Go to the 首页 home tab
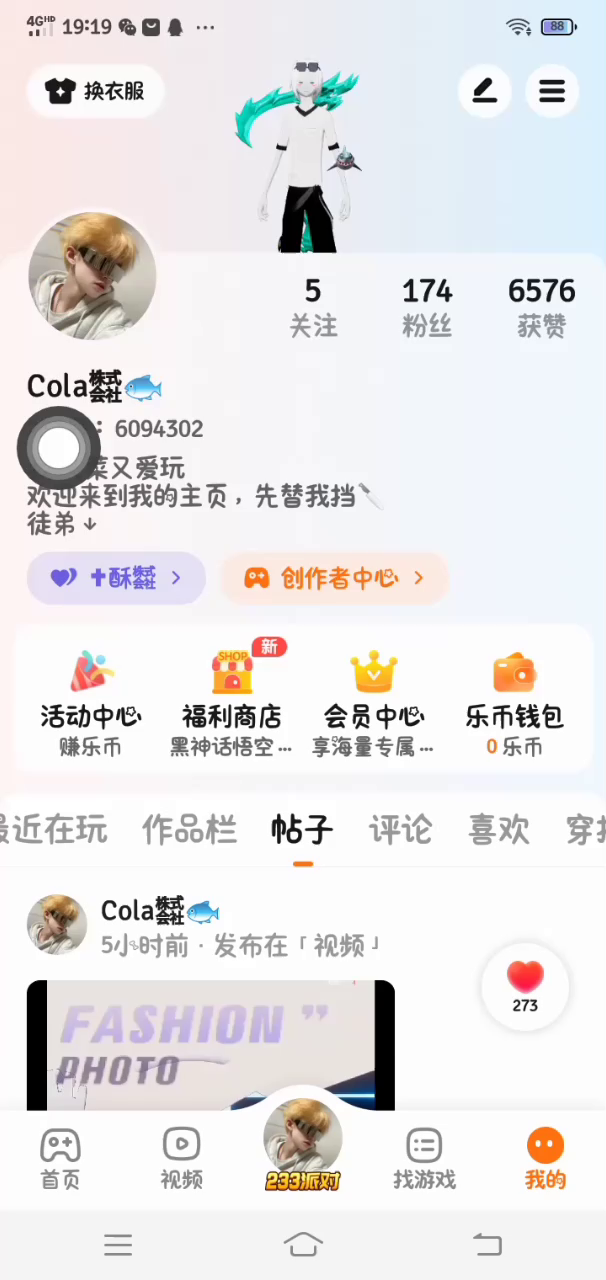The height and width of the screenshot is (1280, 606). [60, 1158]
